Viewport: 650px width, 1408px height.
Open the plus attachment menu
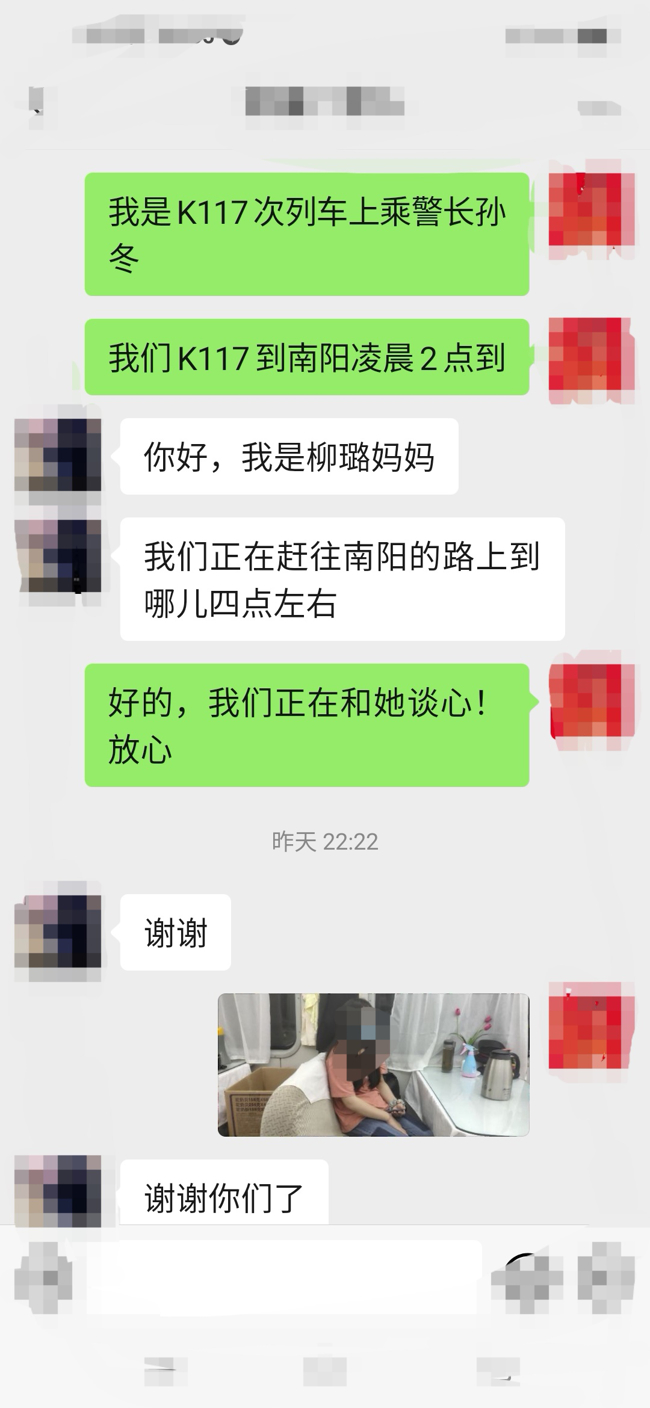point(606,1277)
